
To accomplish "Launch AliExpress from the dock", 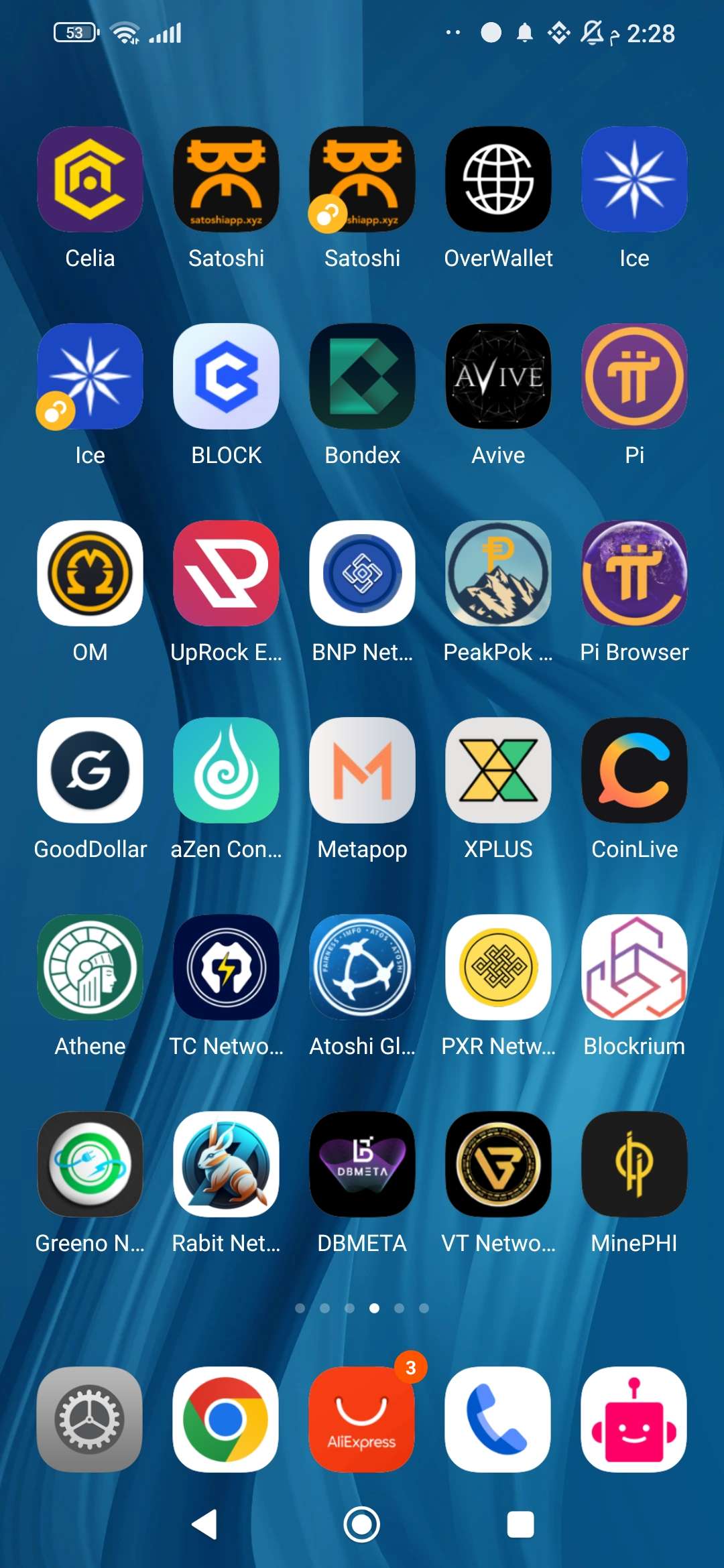I will coord(362,1419).
